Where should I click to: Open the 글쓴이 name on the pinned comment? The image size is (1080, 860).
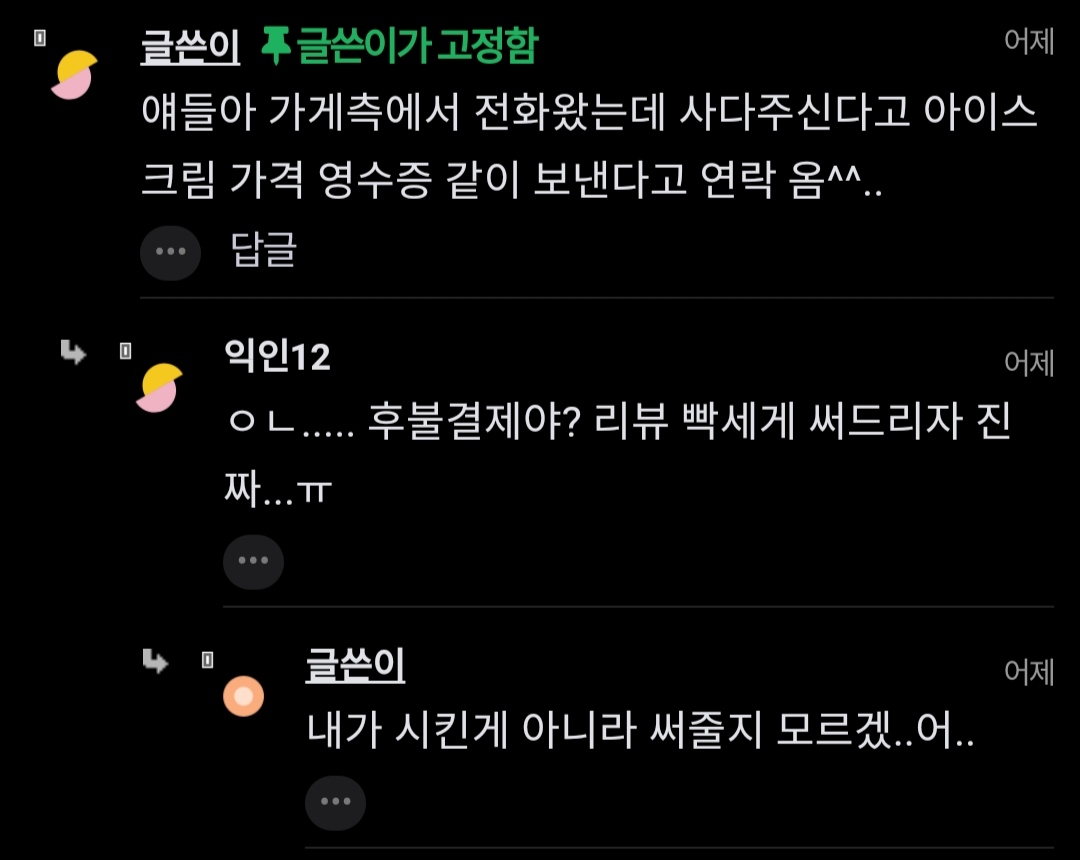click(190, 47)
